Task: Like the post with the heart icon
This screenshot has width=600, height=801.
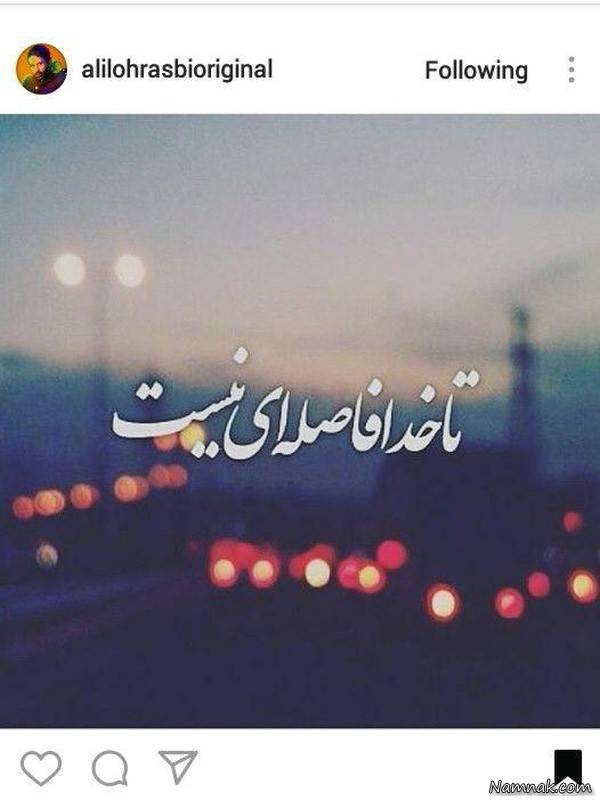Action: [x=41, y=767]
